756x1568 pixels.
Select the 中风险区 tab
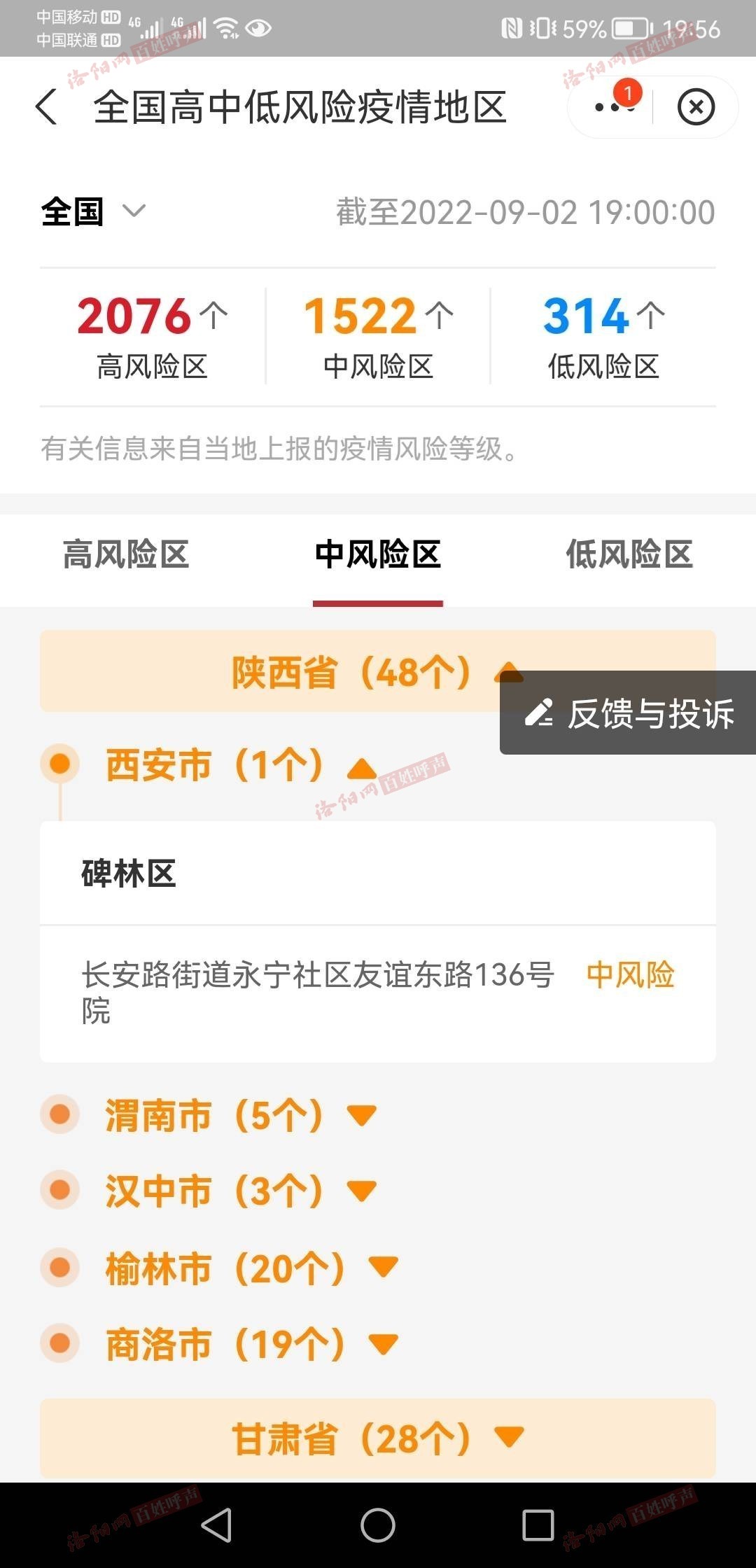pyautogui.click(x=378, y=554)
